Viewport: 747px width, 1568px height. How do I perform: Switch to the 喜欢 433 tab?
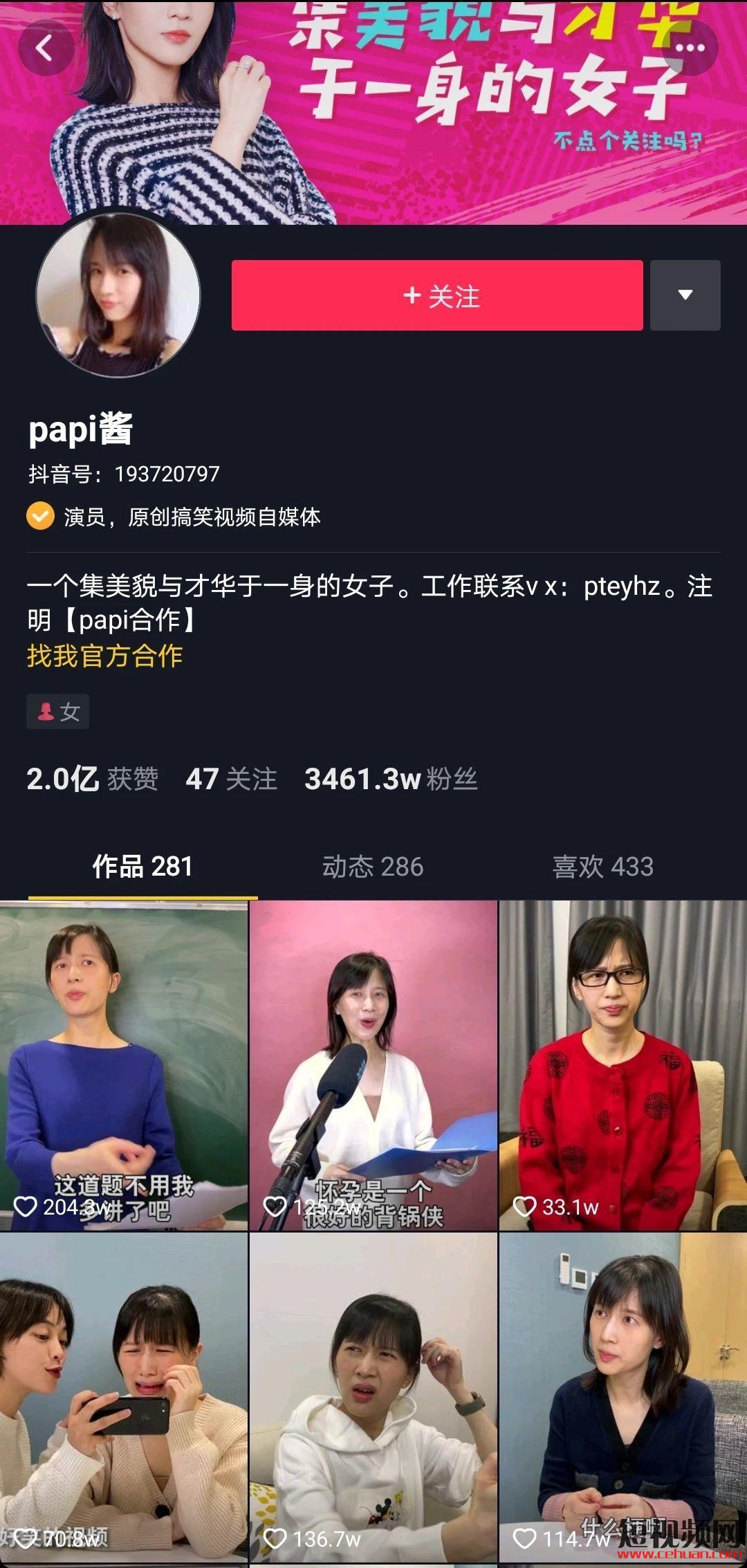click(602, 867)
